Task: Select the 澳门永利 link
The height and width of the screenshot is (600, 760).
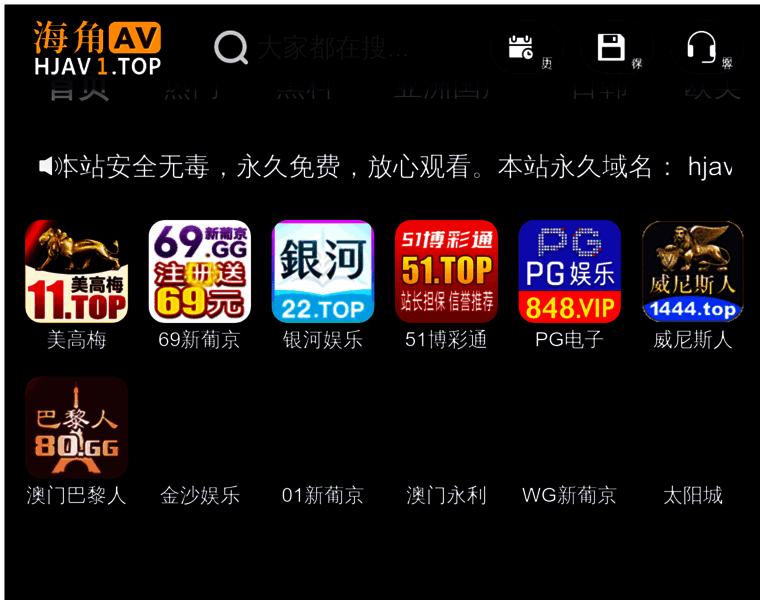Action: click(446, 495)
